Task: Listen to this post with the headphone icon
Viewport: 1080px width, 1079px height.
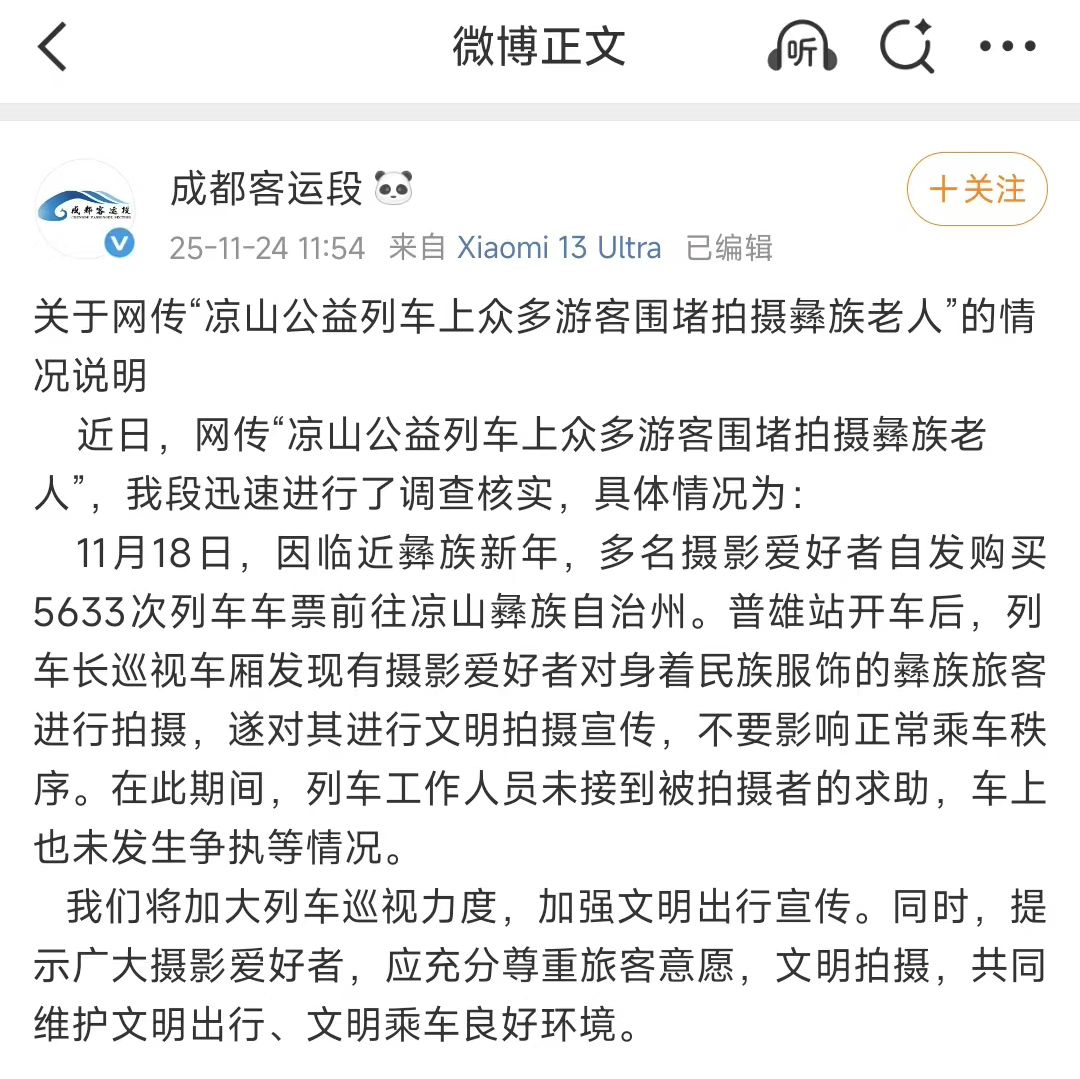Action: click(x=801, y=47)
